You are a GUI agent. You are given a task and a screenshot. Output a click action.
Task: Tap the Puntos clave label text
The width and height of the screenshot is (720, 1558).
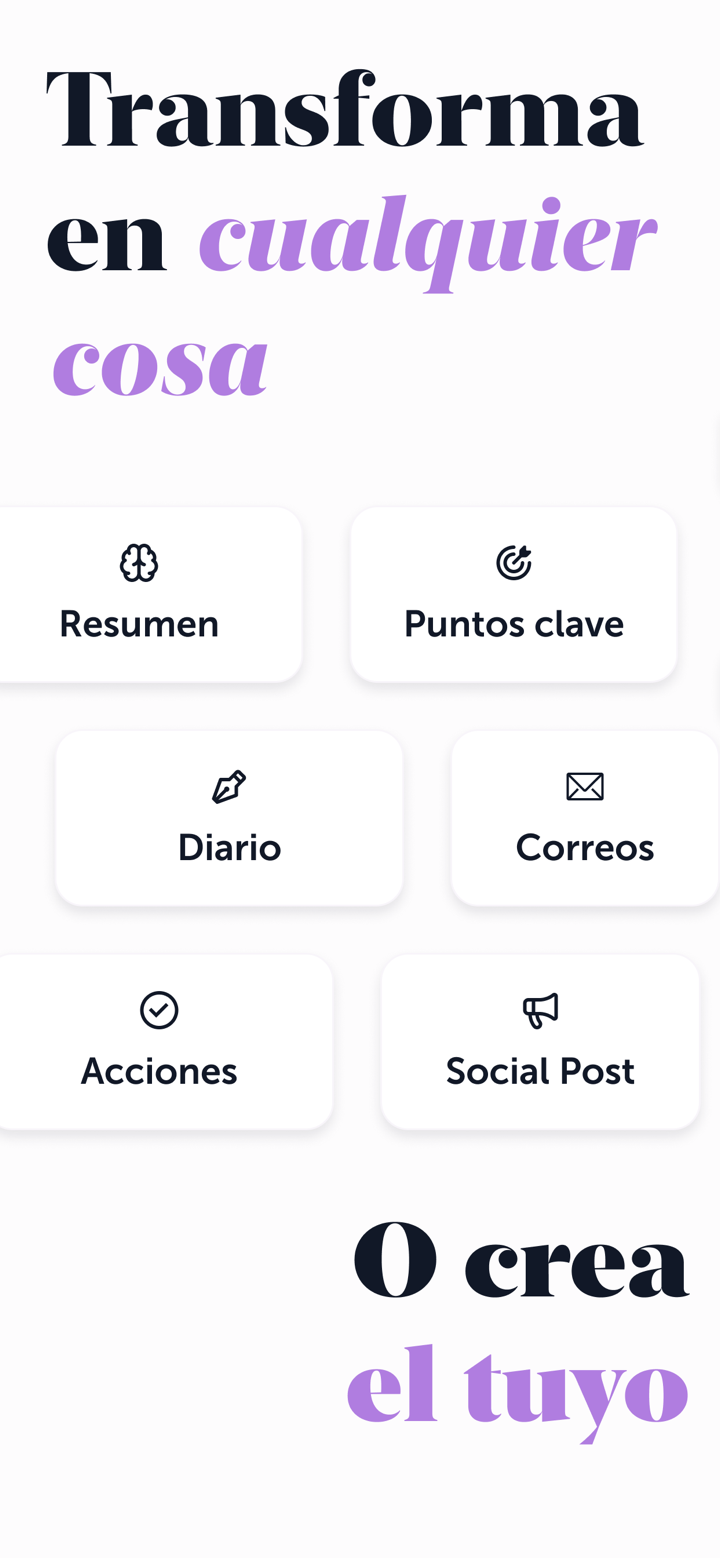click(513, 623)
